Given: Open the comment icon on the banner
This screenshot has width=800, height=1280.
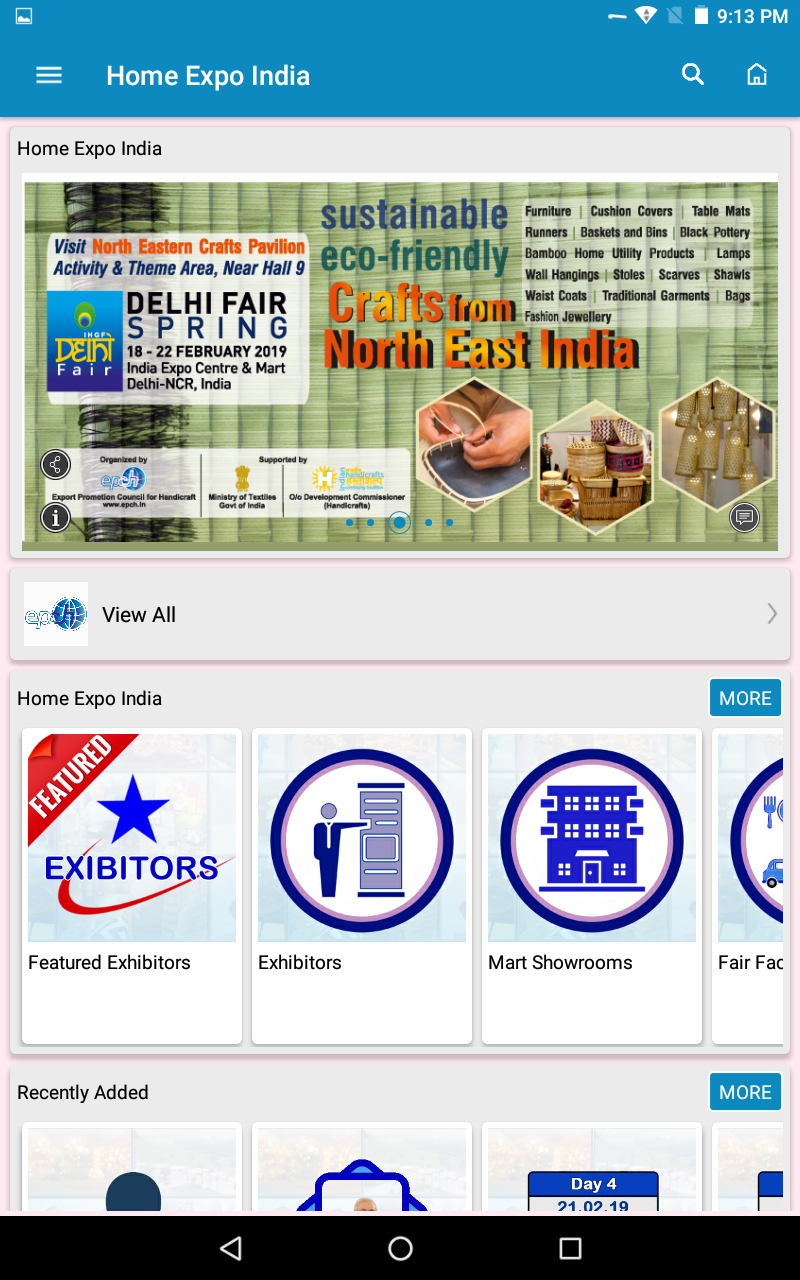Looking at the screenshot, I should click(744, 517).
